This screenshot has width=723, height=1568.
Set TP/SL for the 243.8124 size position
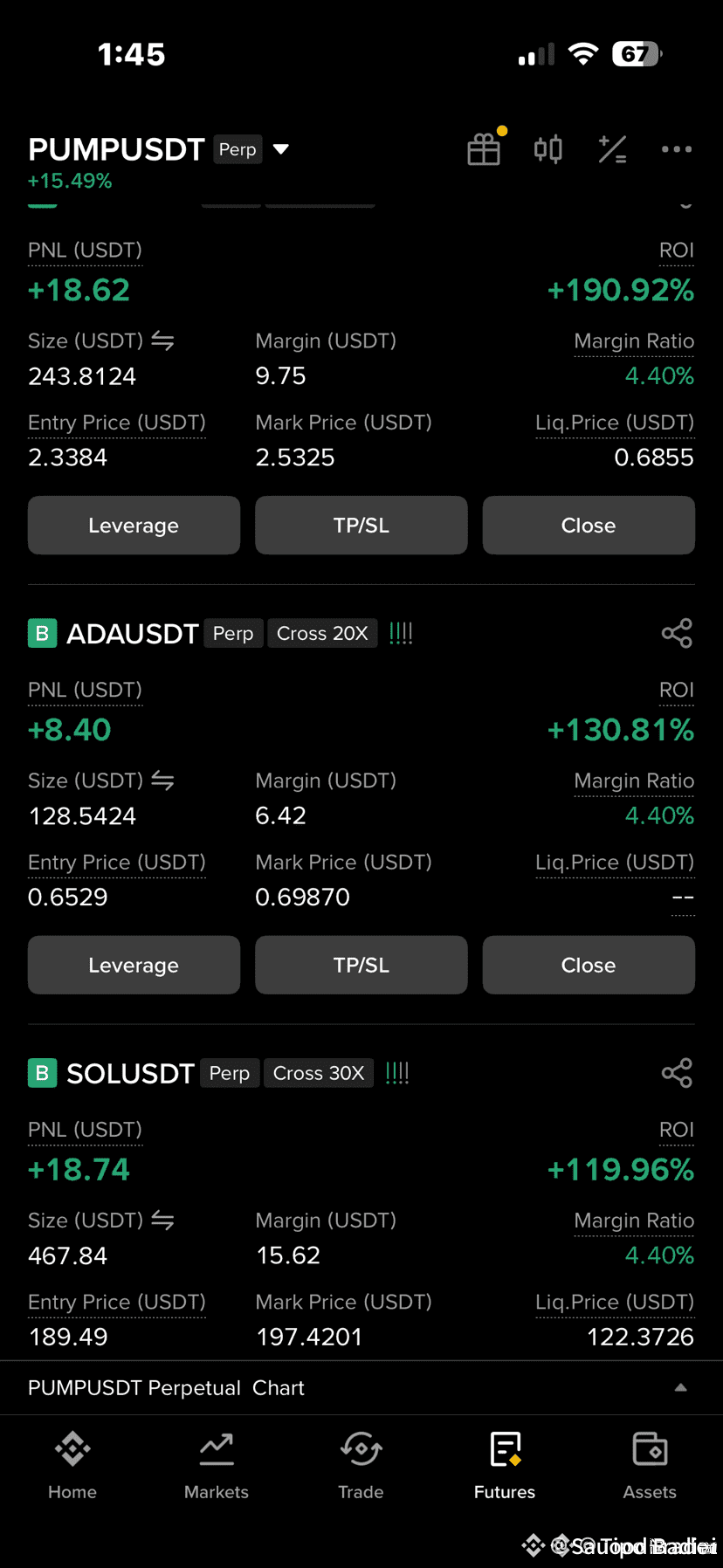point(361,526)
